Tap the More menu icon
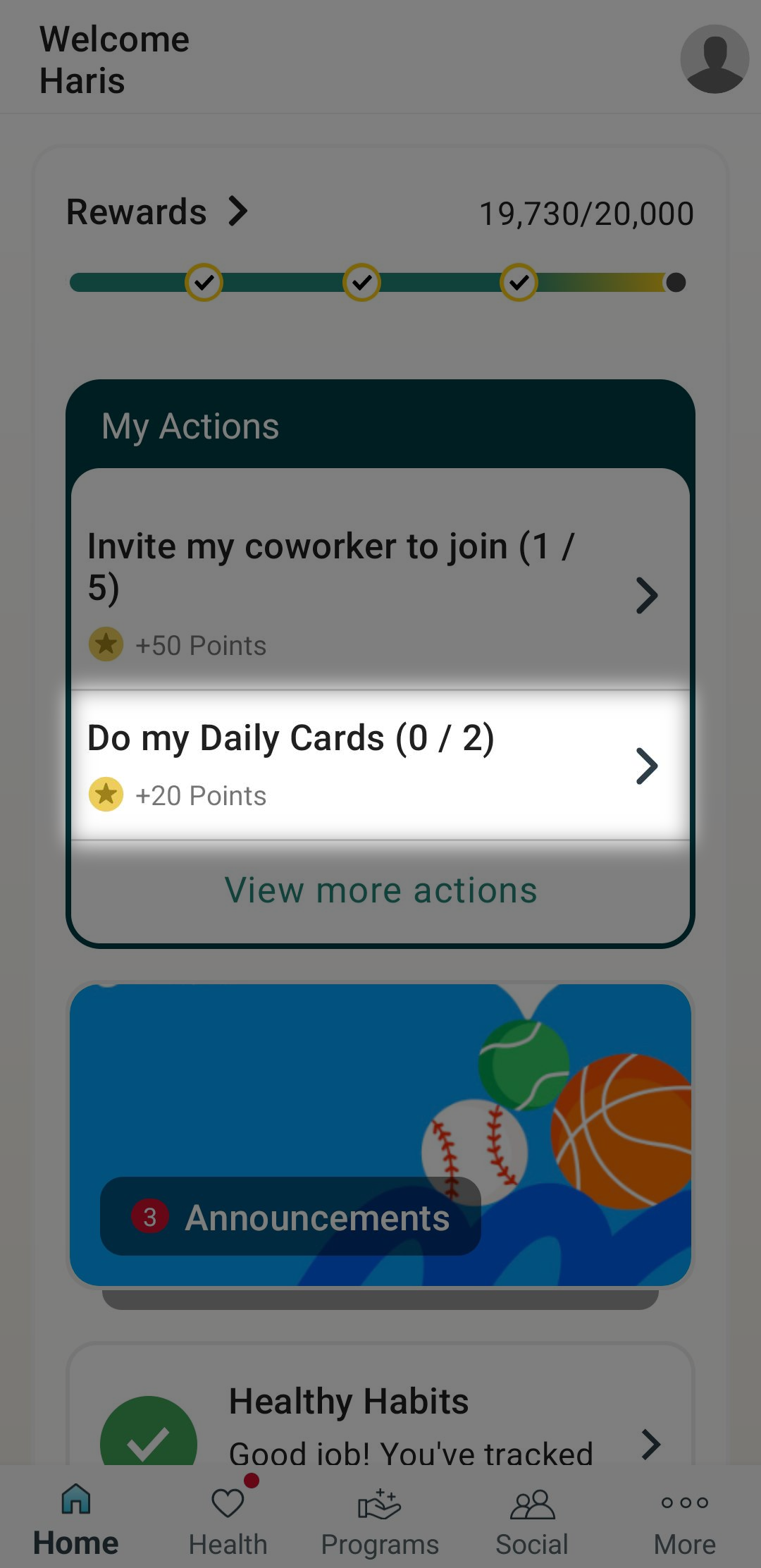Image resolution: width=761 pixels, height=1568 pixels. click(684, 1502)
